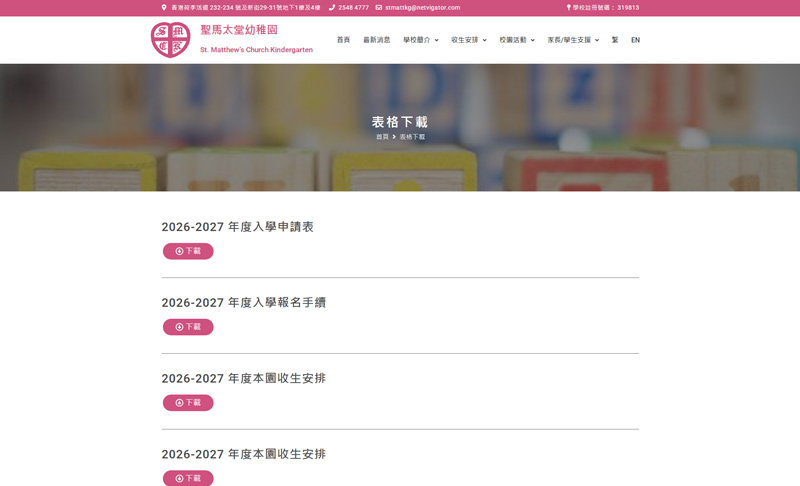
Task: Expand the 家長/學生支援 dropdown menu
Action: click(573, 40)
